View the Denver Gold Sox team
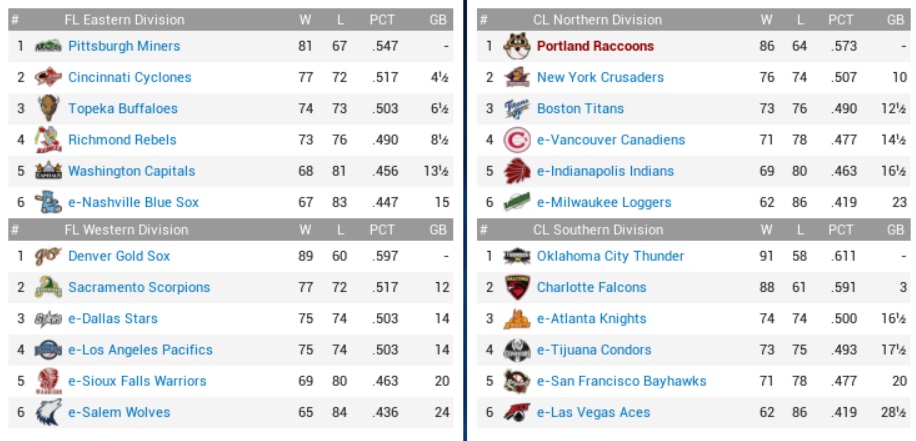This screenshot has height=441, width=916. coord(119,256)
